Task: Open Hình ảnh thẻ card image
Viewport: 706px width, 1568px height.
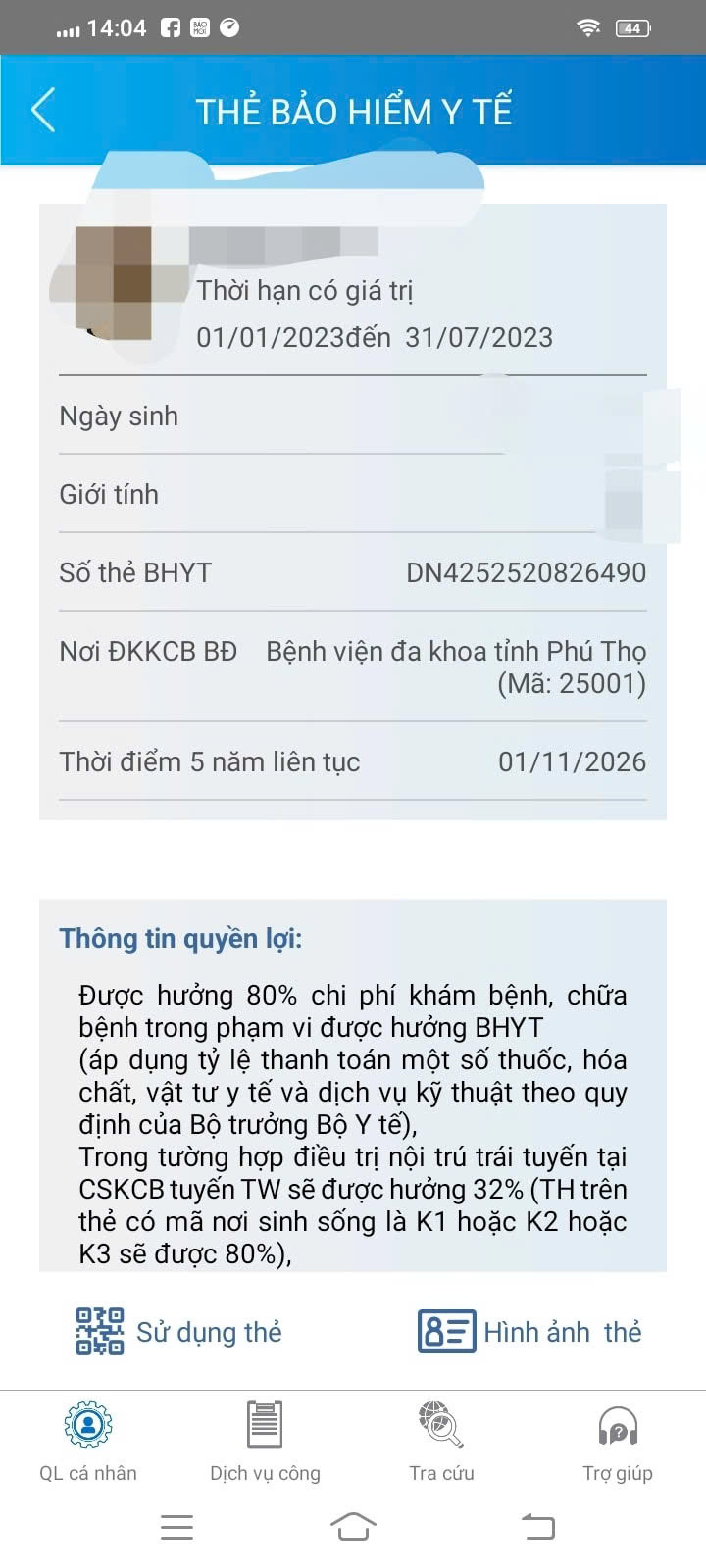Action: (529, 1331)
